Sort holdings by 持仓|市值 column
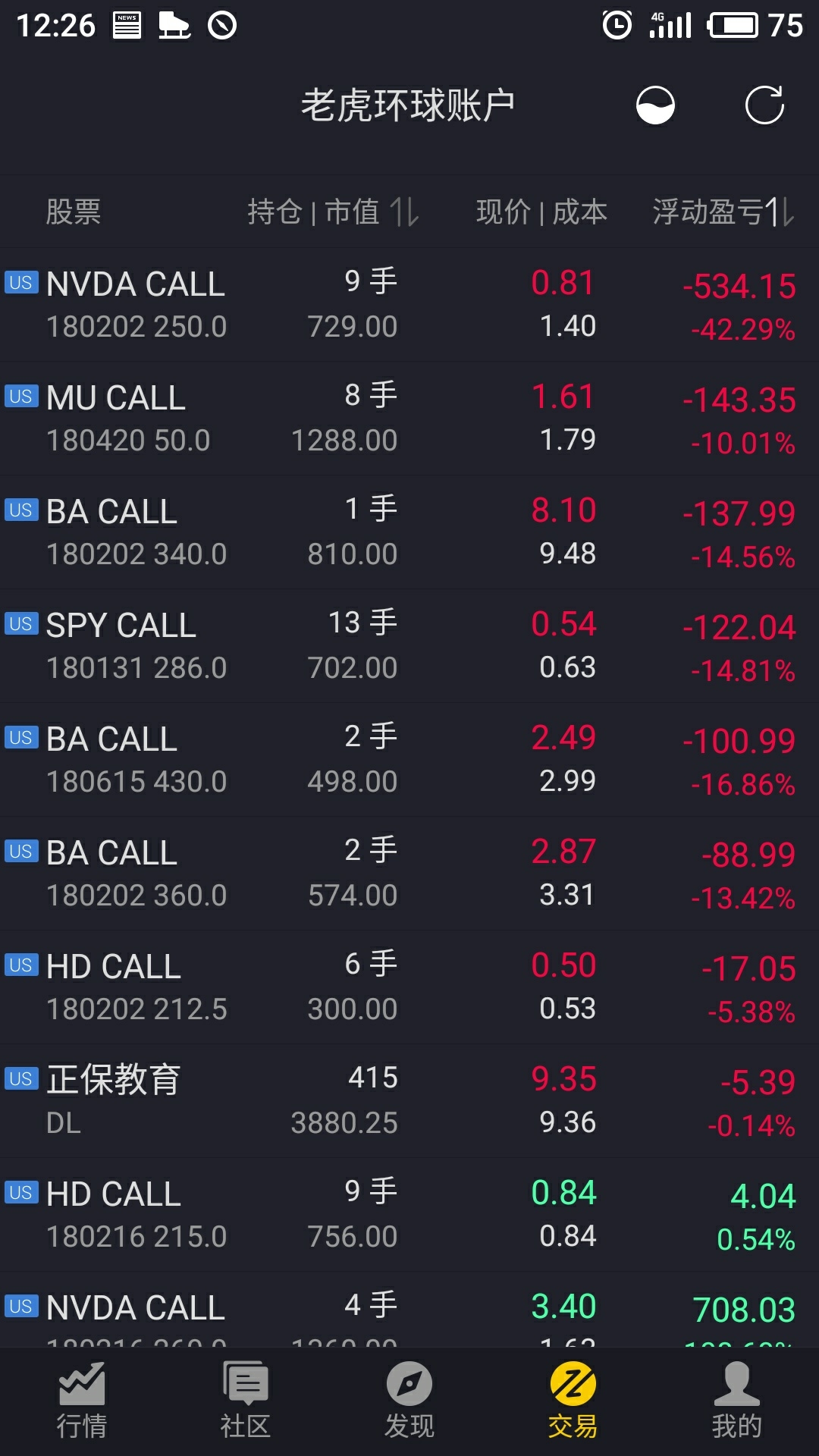The height and width of the screenshot is (1456, 819). (333, 212)
